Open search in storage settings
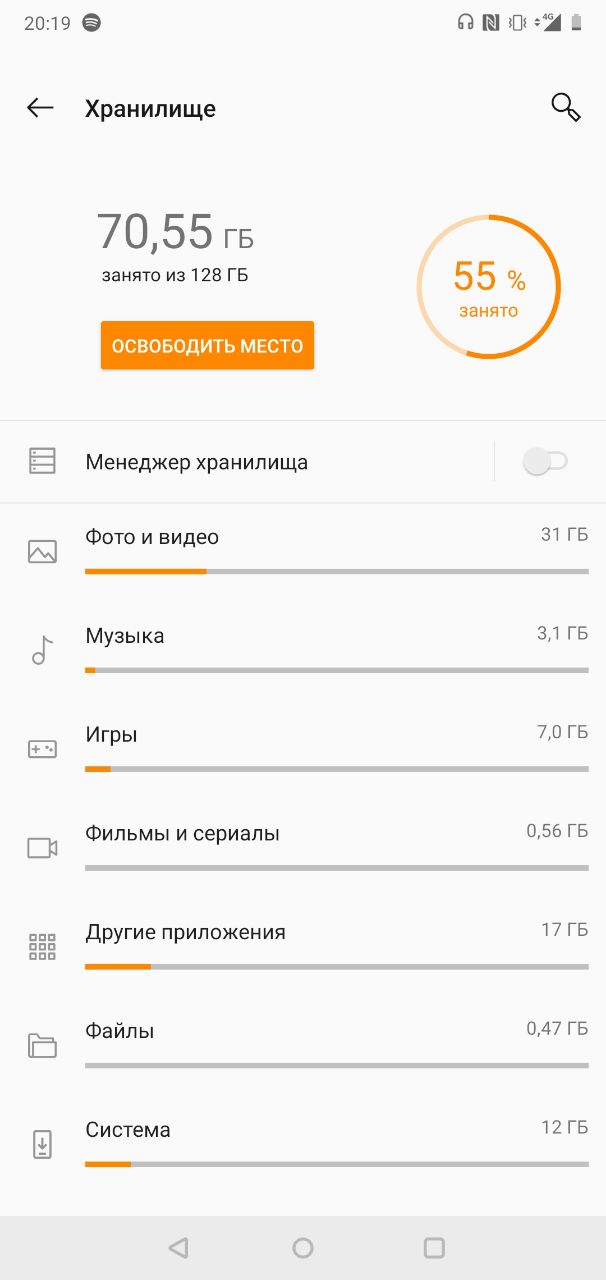 (566, 108)
